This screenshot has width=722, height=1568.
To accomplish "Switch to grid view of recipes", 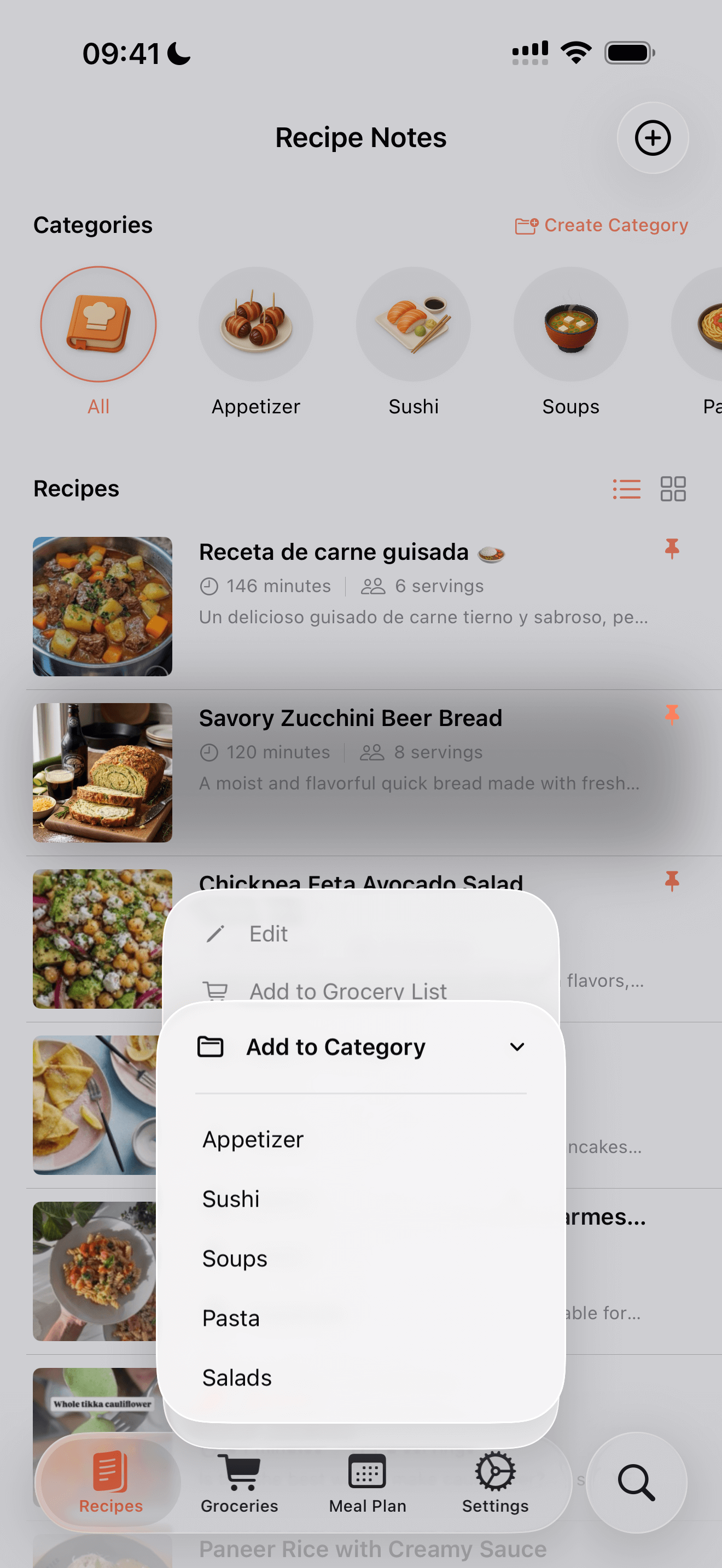I will point(673,488).
